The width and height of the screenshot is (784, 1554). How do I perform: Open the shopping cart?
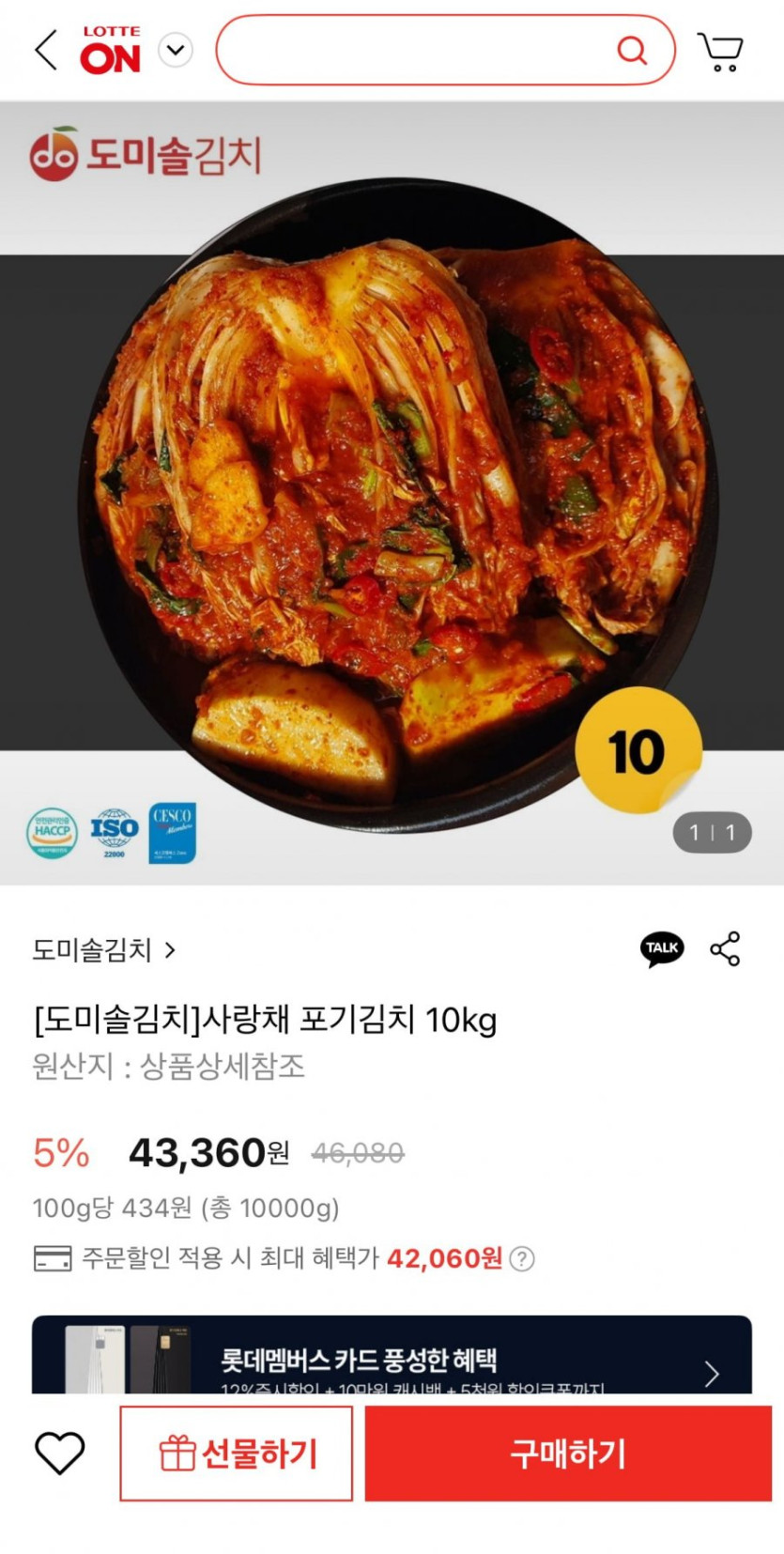coord(720,52)
